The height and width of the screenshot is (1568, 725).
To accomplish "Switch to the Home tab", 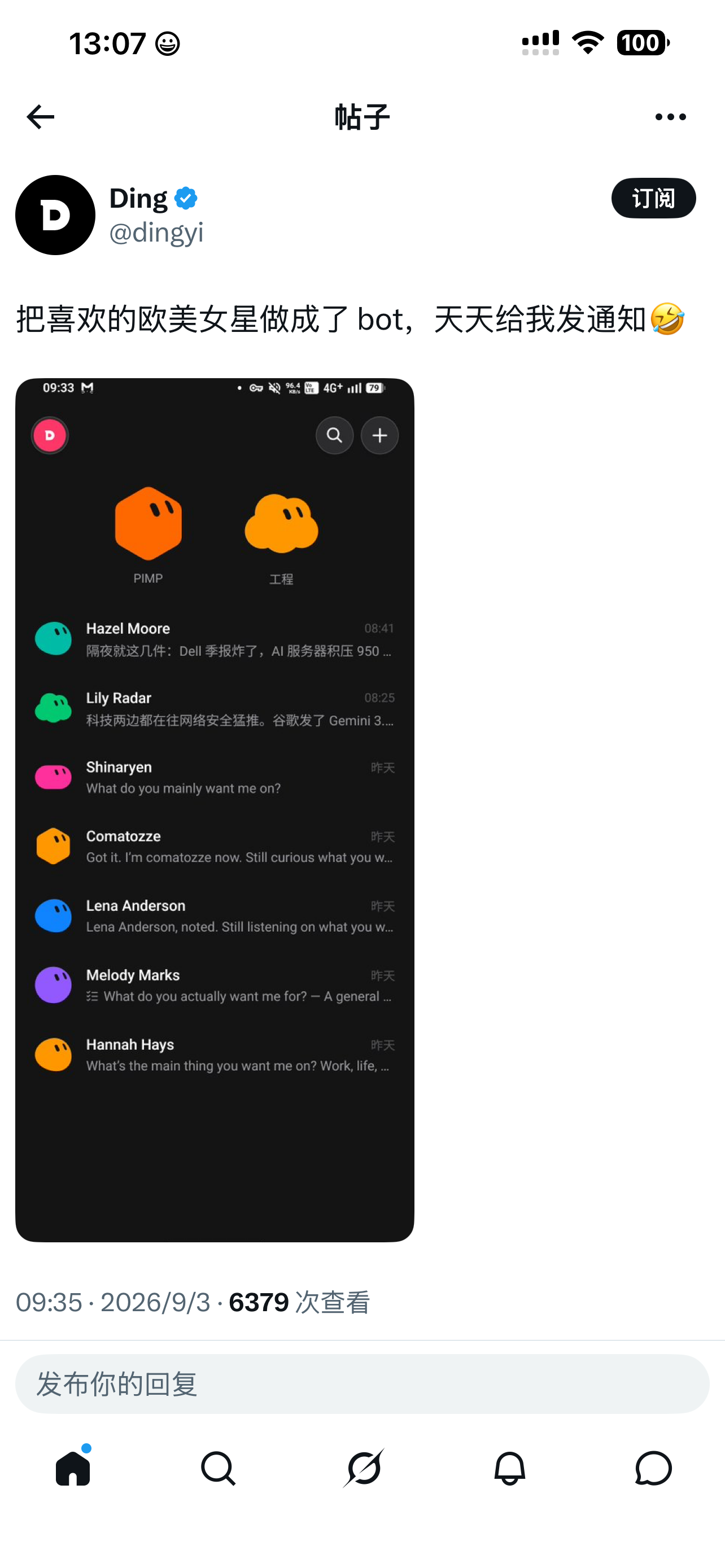I will tap(73, 1468).
